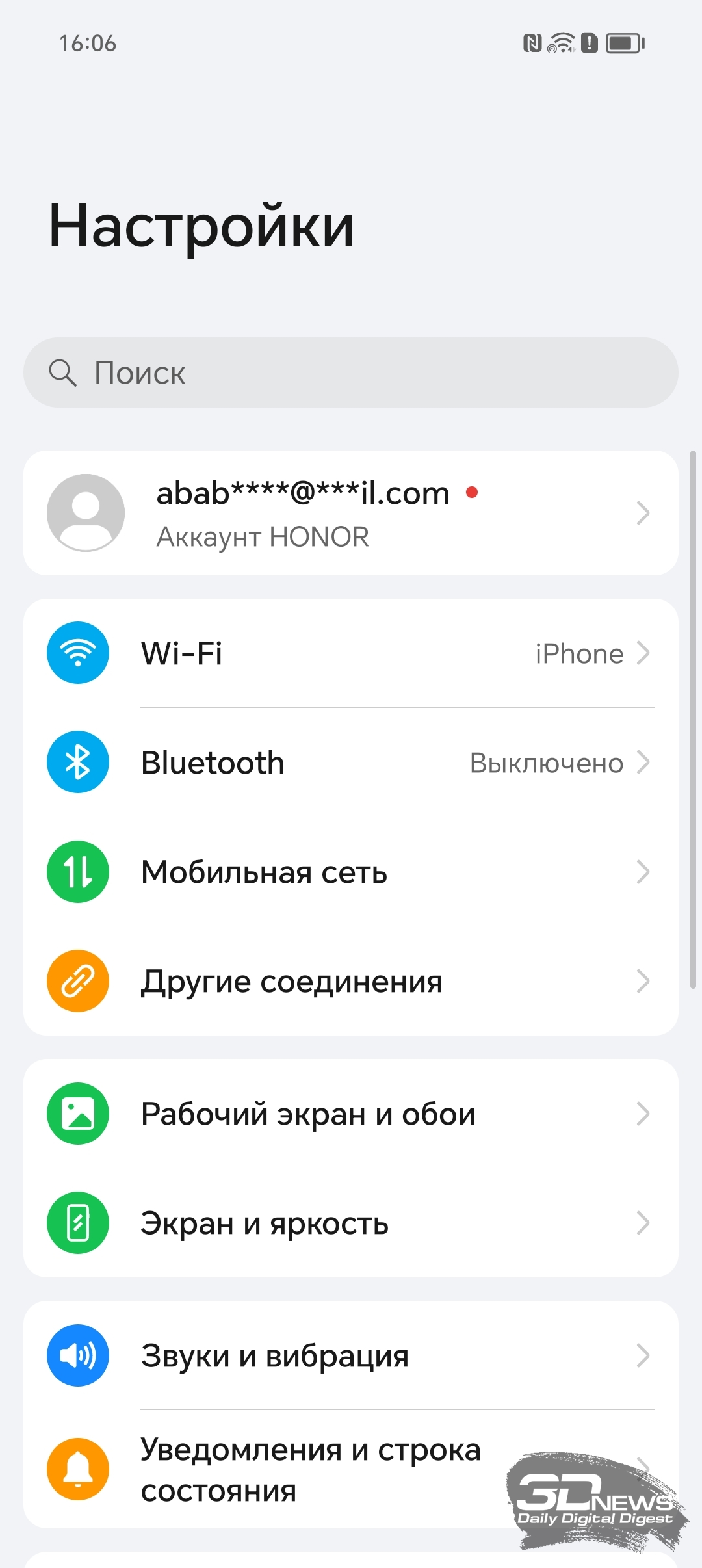Open Рабочий экран и обои
Viewport: 702px width, 1568px height.
pos(351,1114)
